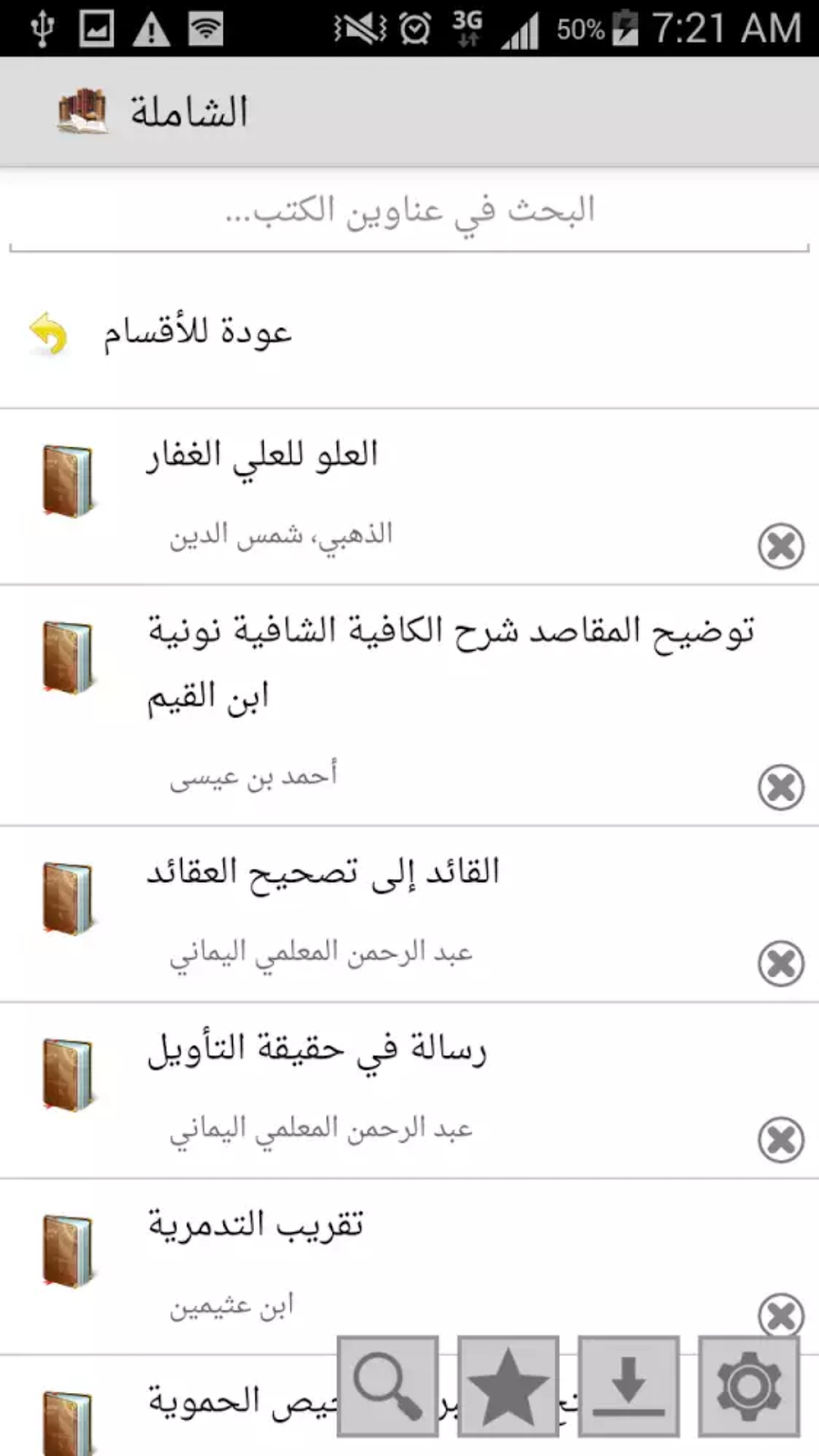Remove القائد إلى تصحيح العقائد from list
This screenshot has height=1456, width=819.
click(781, 964)
